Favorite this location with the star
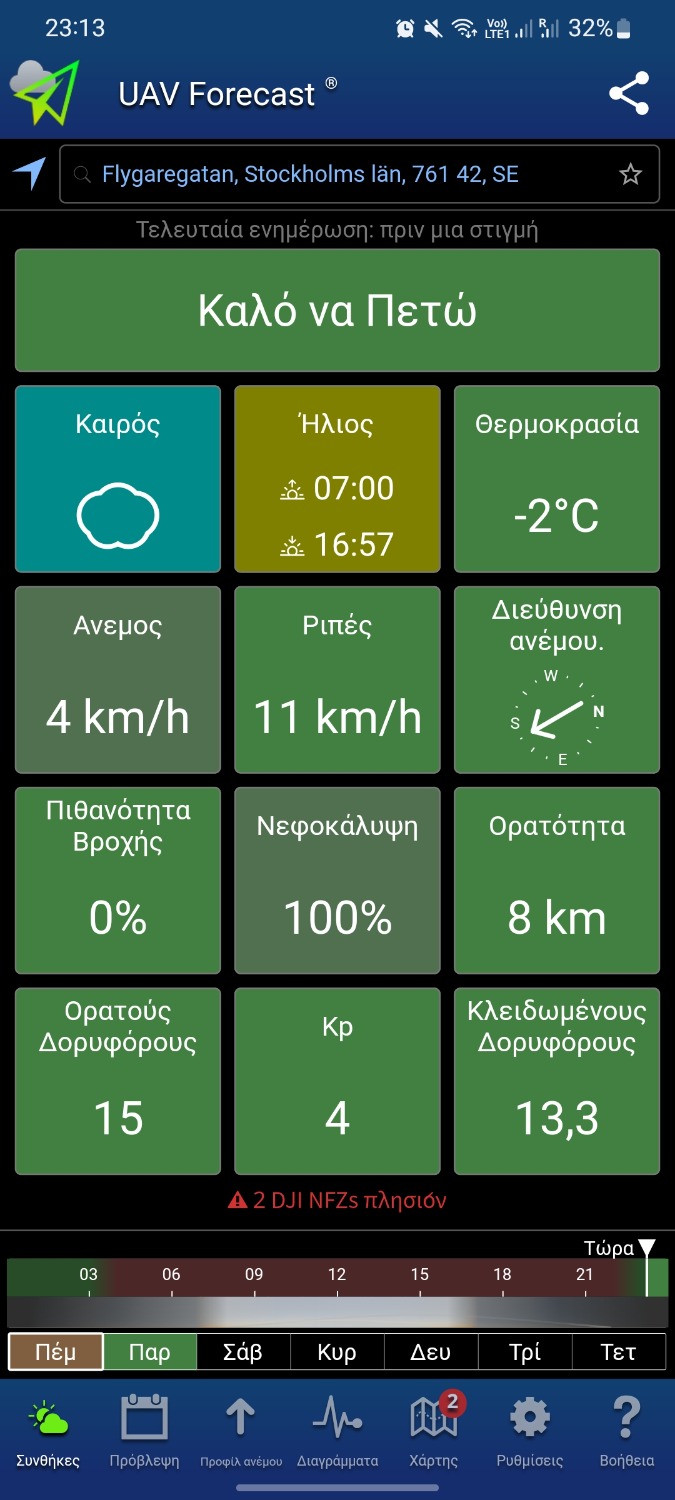The height and width of the screenshot is (1500, 675). tap(630, 175)
